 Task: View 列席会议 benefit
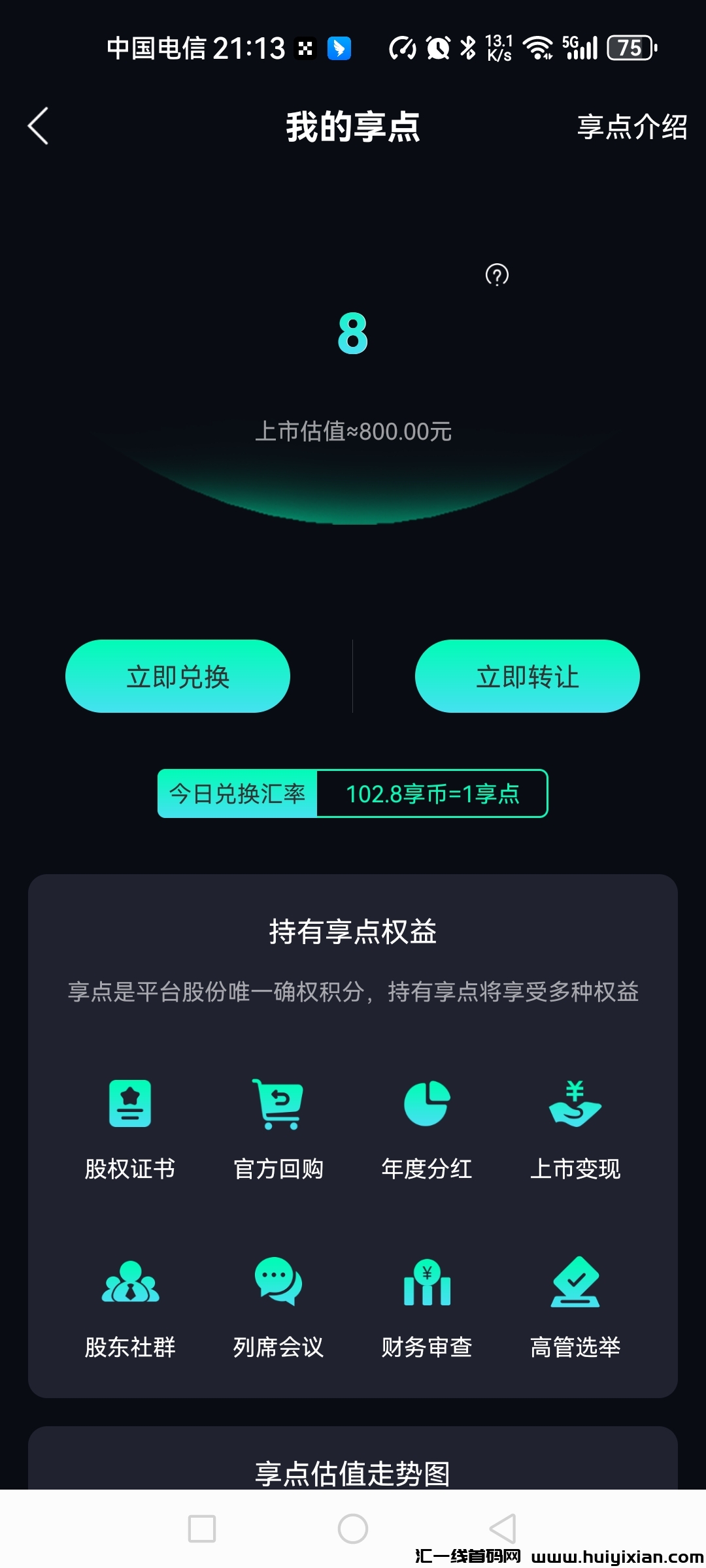click(278, 1304)
